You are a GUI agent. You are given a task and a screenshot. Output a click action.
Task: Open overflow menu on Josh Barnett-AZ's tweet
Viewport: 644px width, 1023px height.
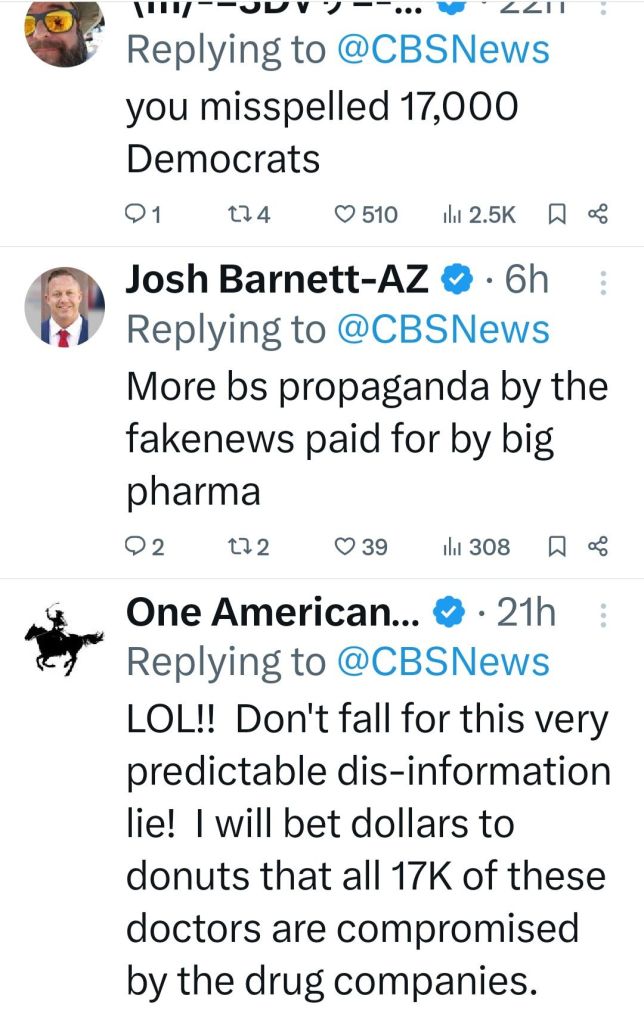(x=602, y=283)
